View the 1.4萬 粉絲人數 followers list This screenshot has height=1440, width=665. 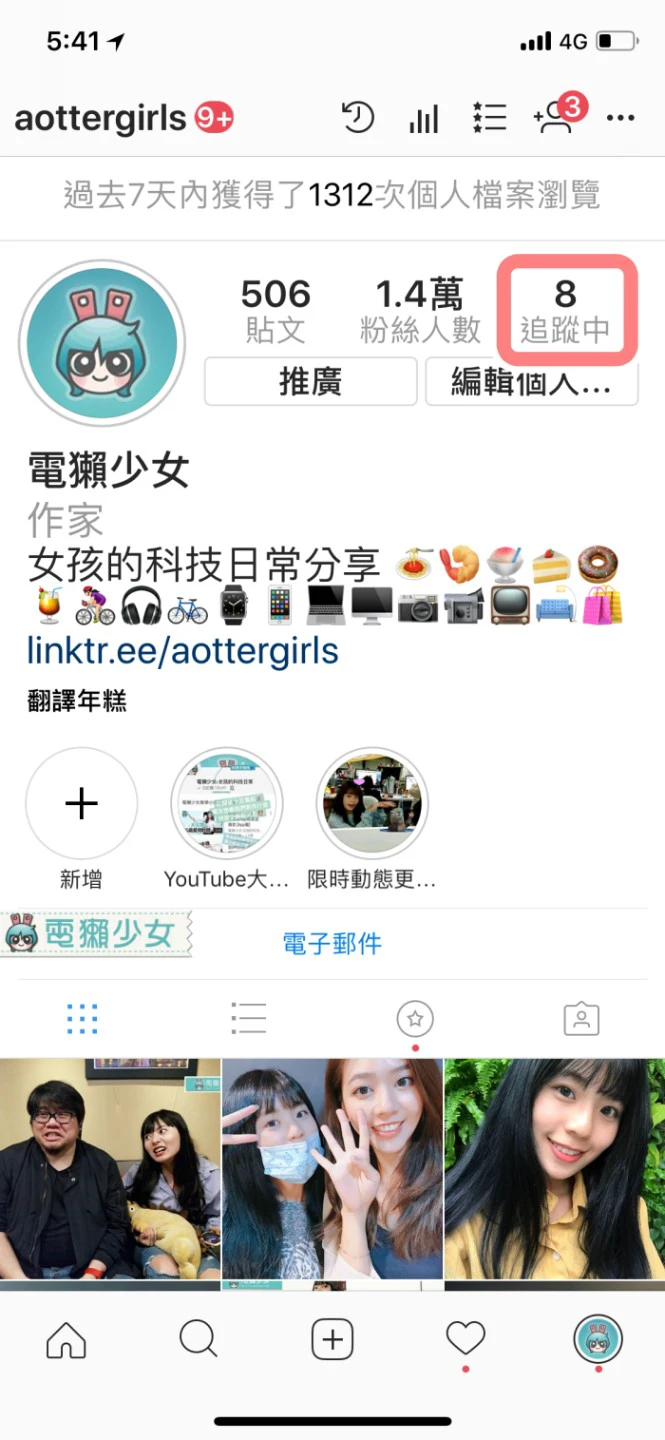pyautogui.click(x=420, y=310)
